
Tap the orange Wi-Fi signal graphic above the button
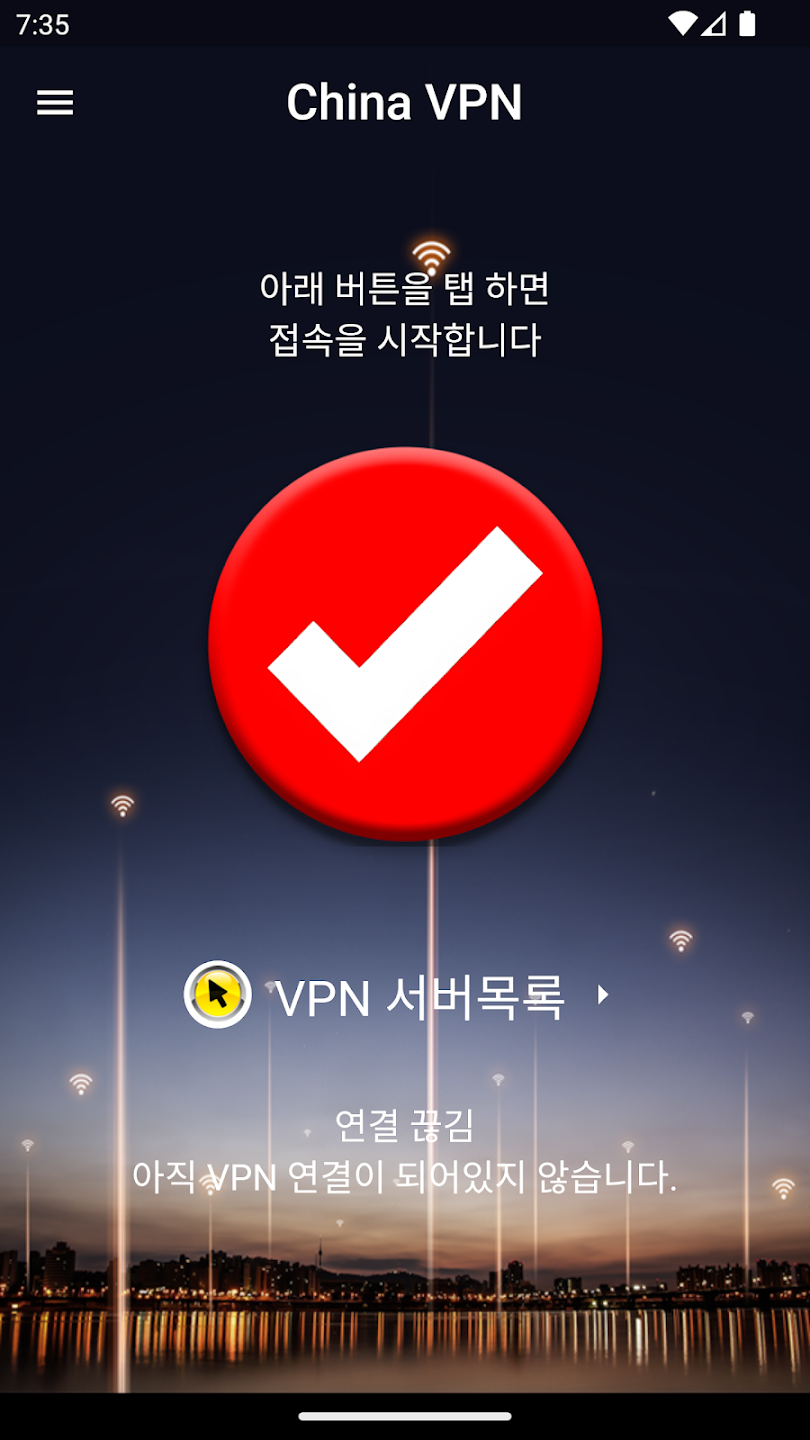(430, 252)
